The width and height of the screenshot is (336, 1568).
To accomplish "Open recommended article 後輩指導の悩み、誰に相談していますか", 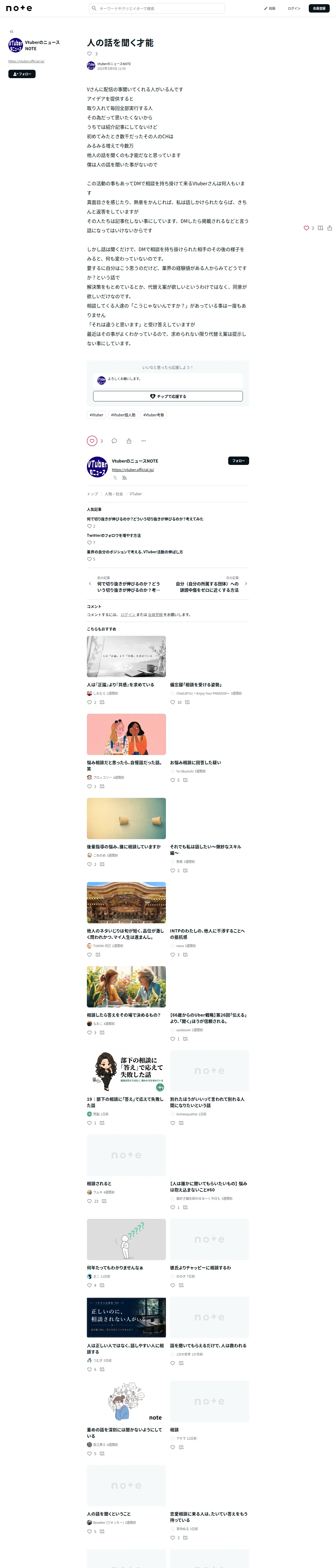I will point(124,847).
